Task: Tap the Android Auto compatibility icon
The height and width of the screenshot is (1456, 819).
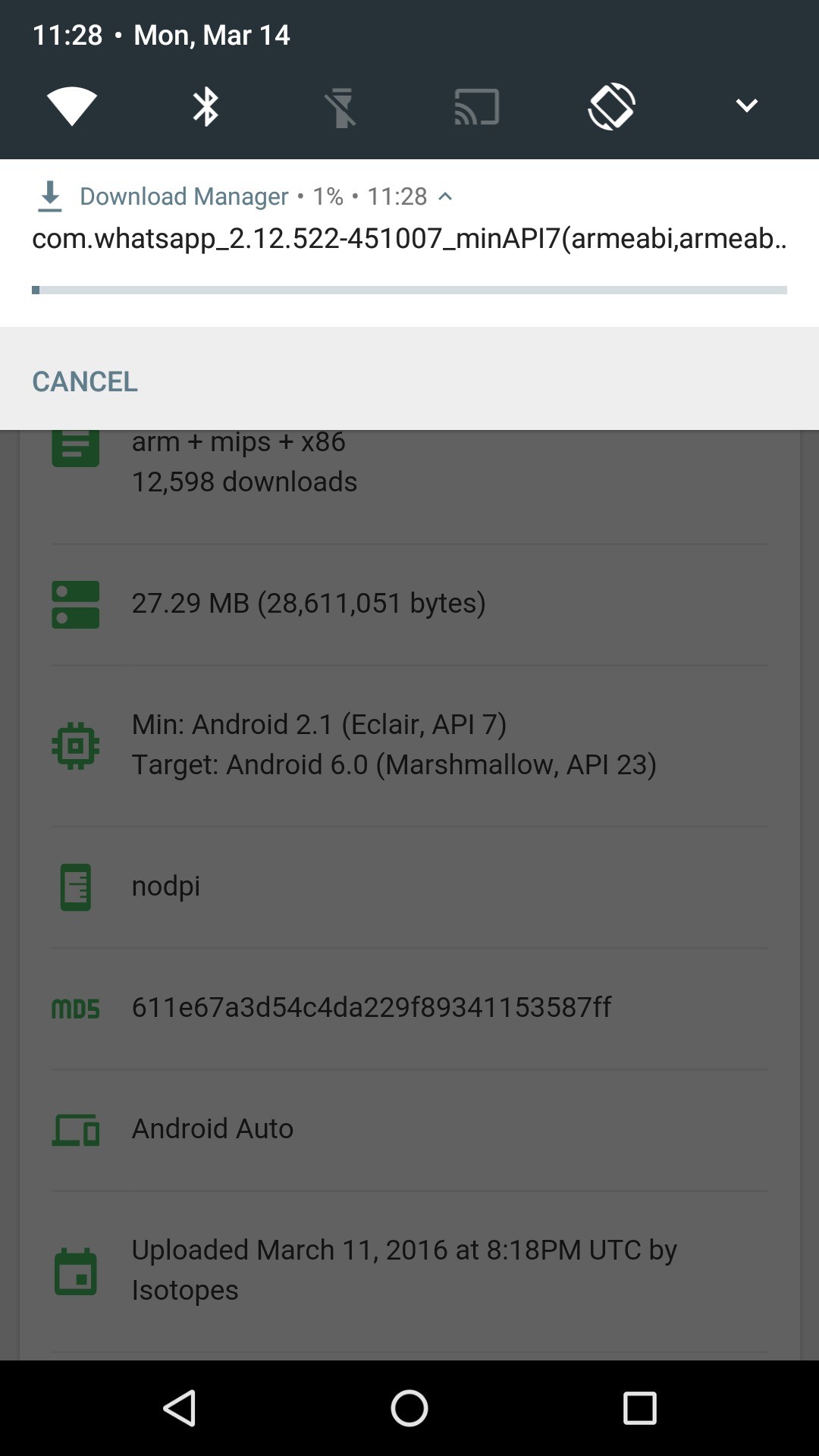Action: 75,1129
